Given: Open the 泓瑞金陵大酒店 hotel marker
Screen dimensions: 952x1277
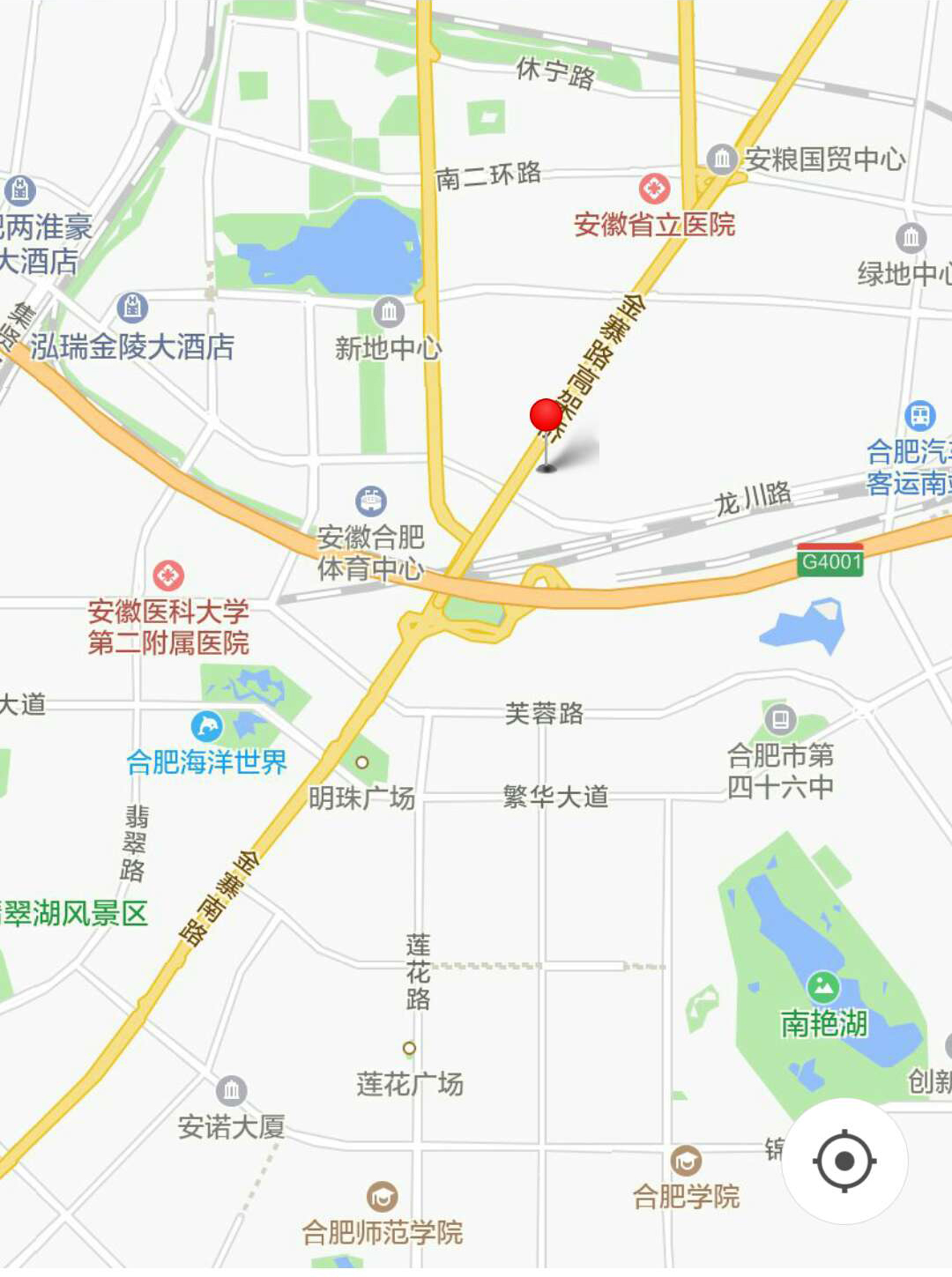Looking at the screenshot, I should tap(132, 308).
